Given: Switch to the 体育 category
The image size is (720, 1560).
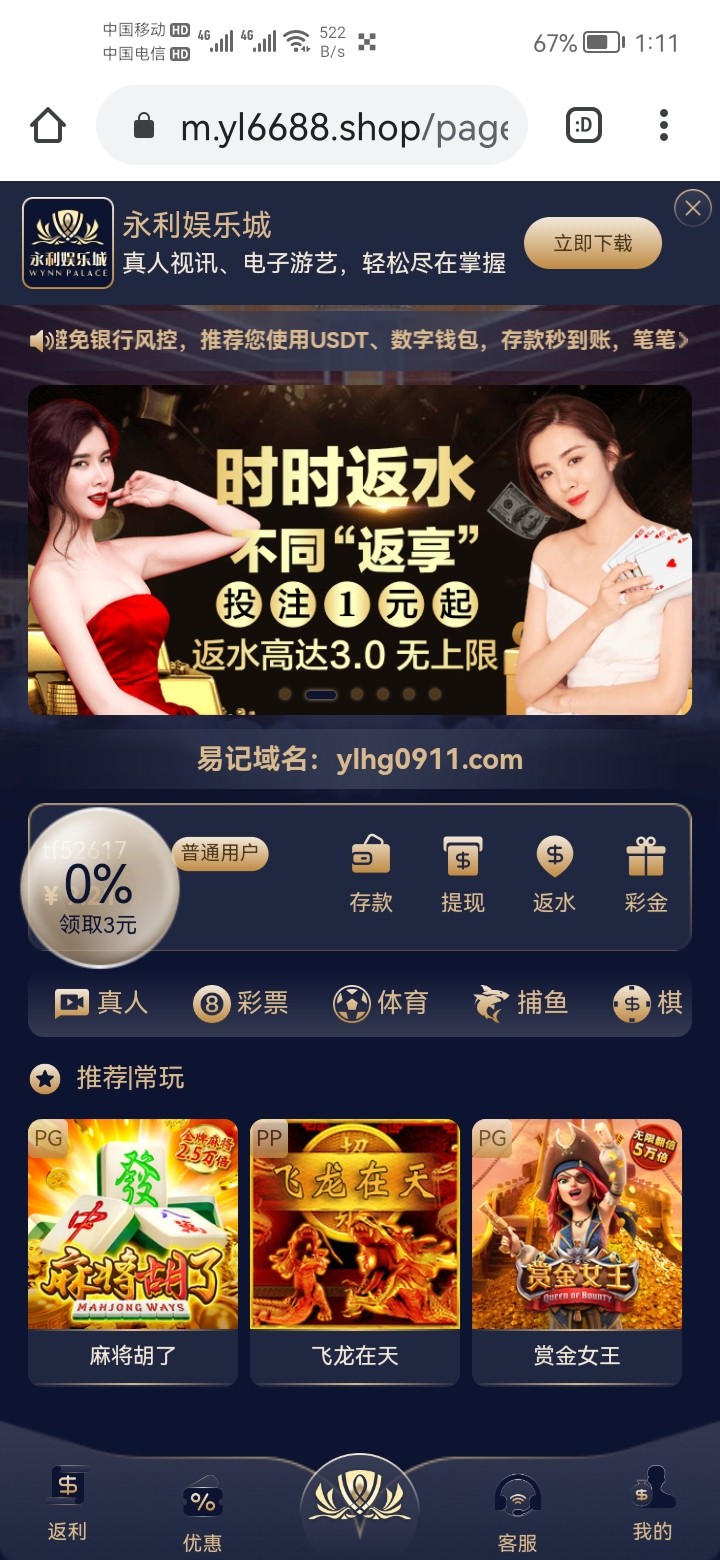Looking at the screenshot, I should tap(380, 1003).
